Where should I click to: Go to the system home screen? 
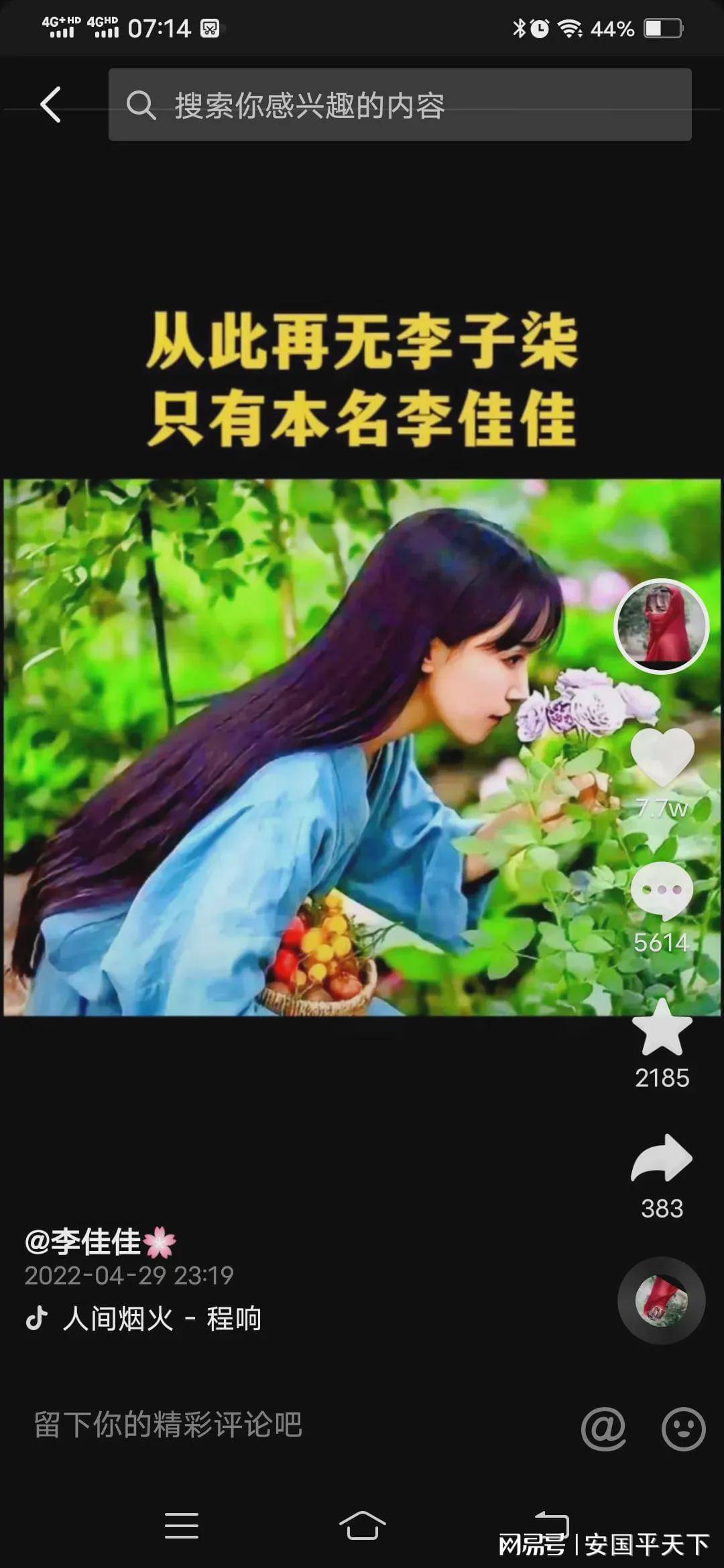[362, 1525]
